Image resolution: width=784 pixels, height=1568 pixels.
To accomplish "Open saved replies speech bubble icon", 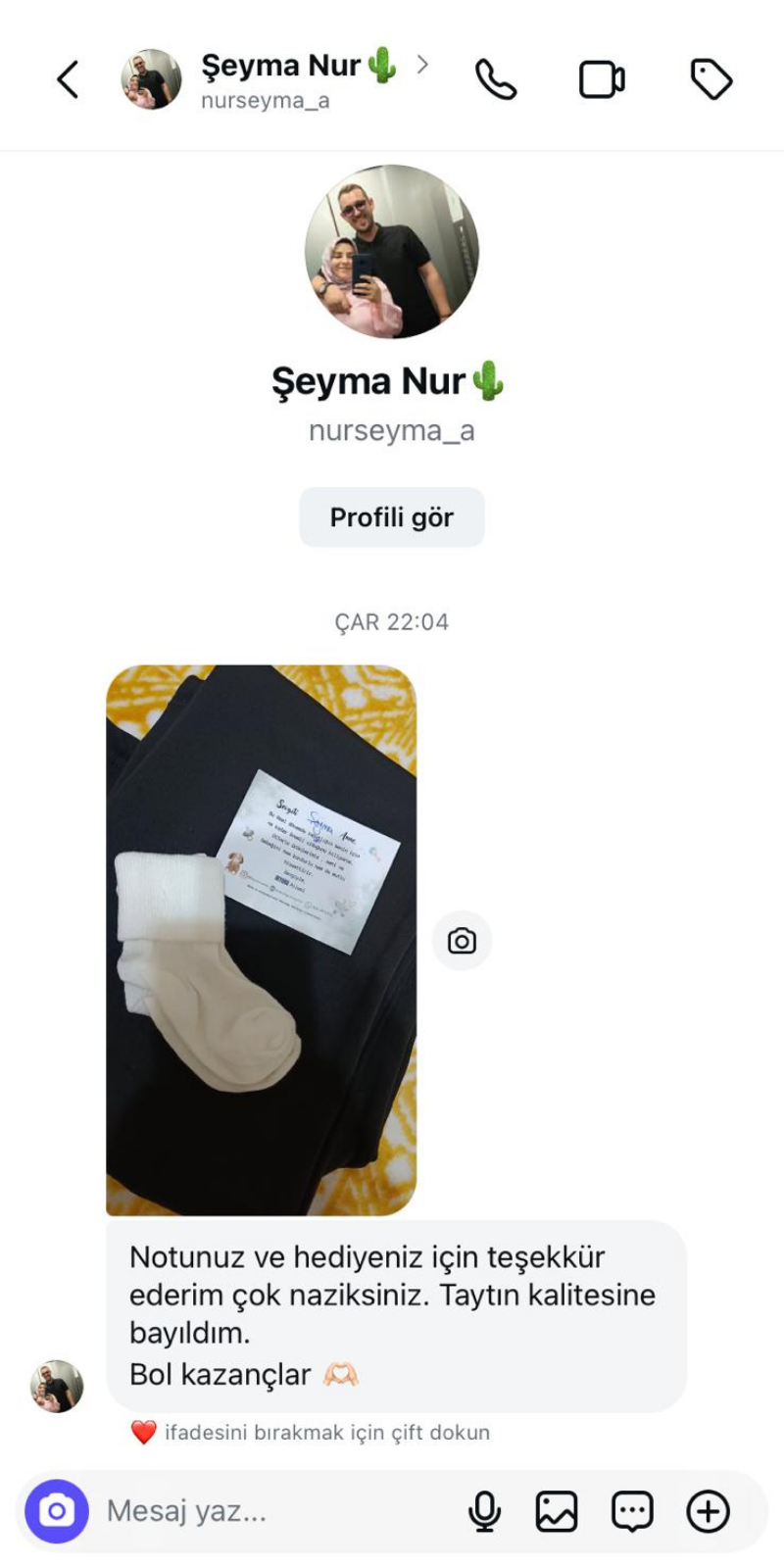I will pos(632,1511).
